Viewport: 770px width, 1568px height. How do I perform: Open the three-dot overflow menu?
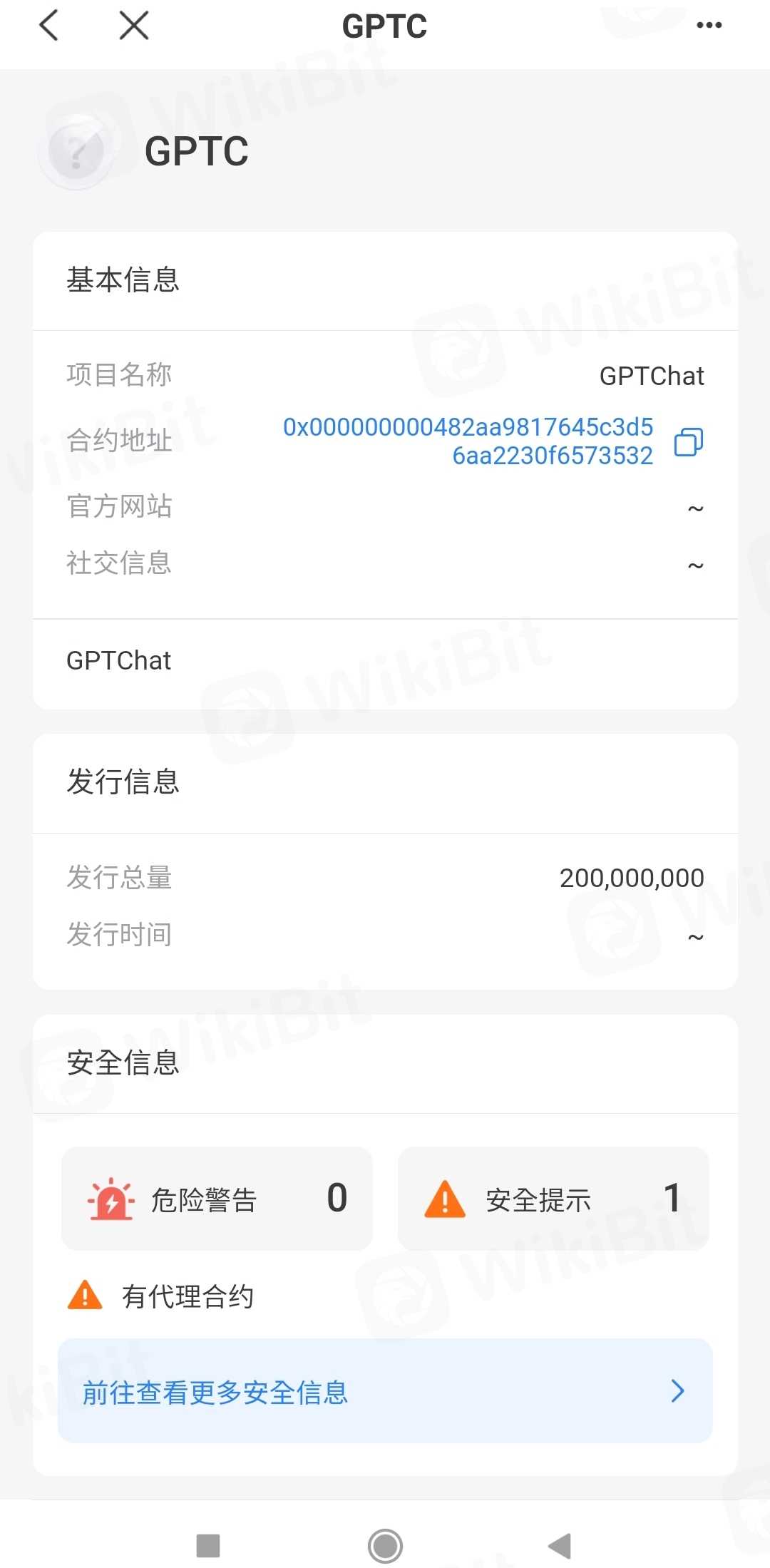point(709,26)
